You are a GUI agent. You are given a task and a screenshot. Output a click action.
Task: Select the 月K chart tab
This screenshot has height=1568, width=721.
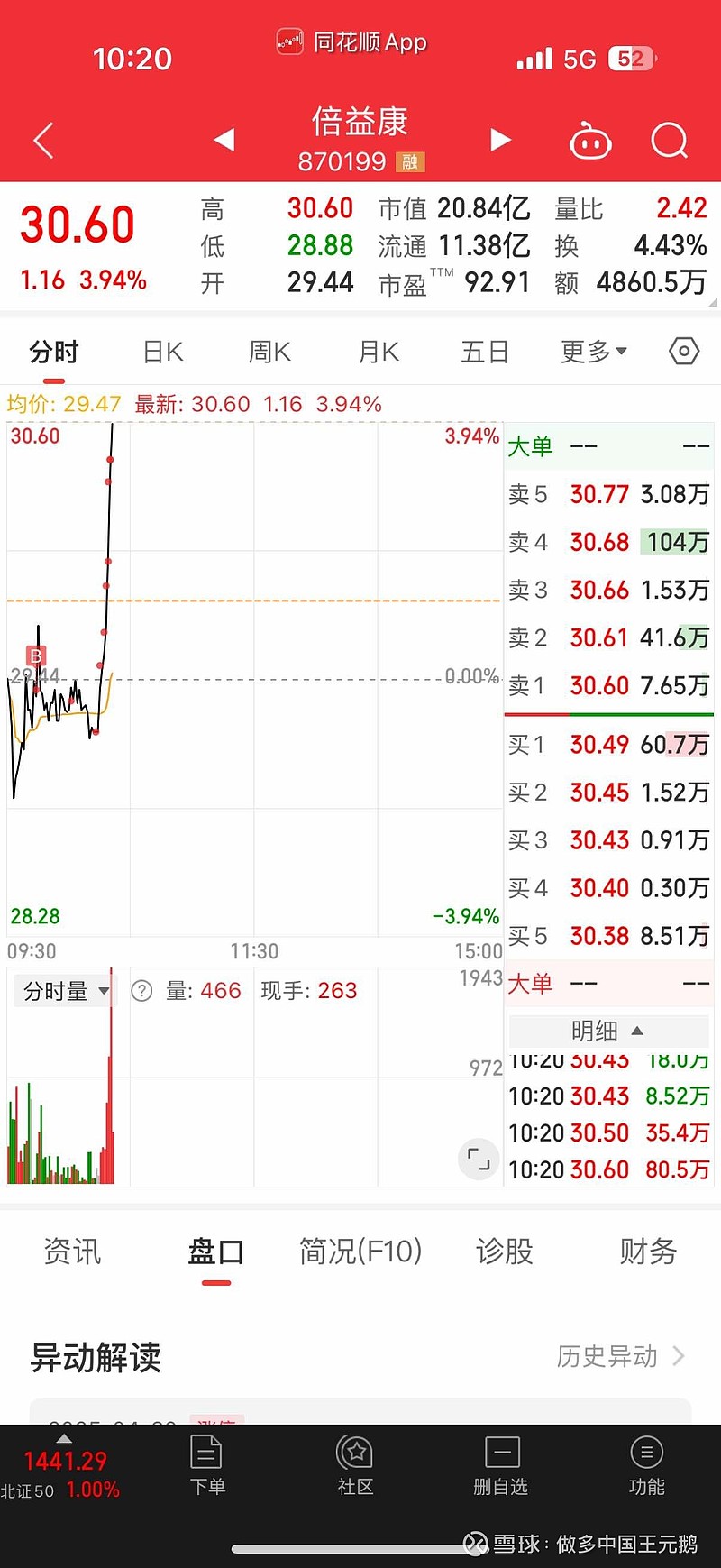click(379, 352)
